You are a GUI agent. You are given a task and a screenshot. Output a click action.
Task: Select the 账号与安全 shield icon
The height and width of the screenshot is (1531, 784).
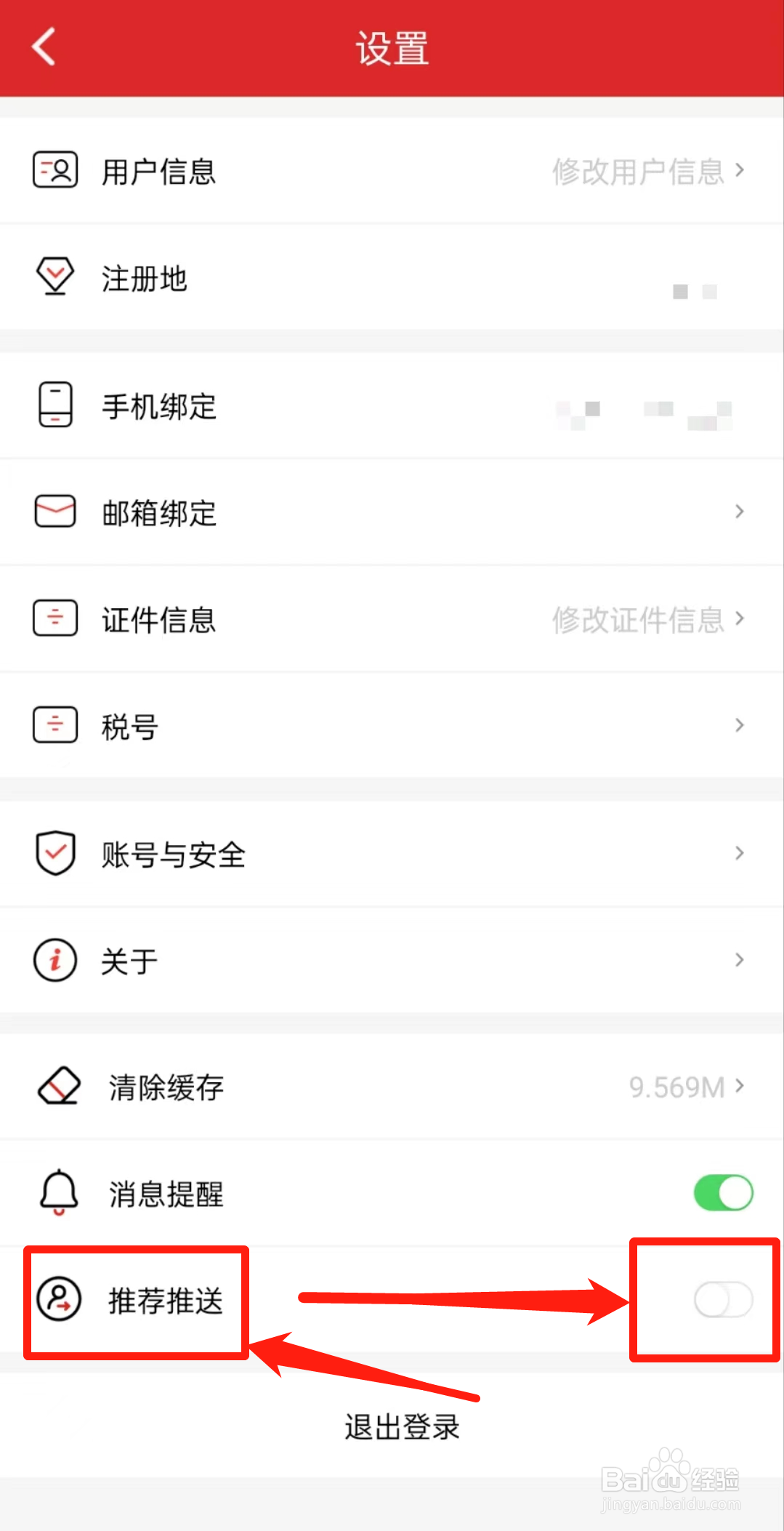[x=54, y=853]
